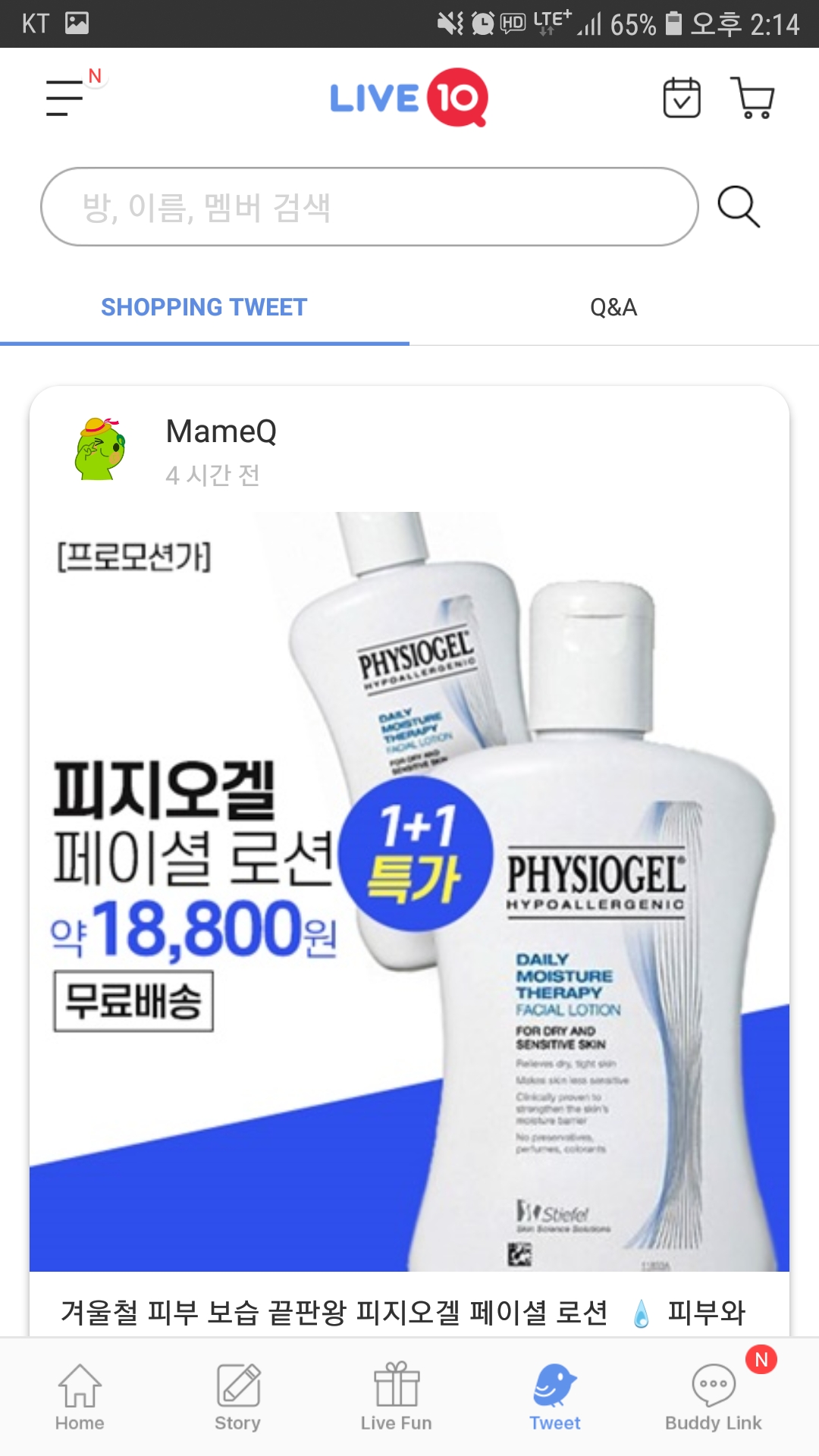The image size is (819, 1456).
Task: Select the Tweet tab
Action: click(x=555, y=1398)
